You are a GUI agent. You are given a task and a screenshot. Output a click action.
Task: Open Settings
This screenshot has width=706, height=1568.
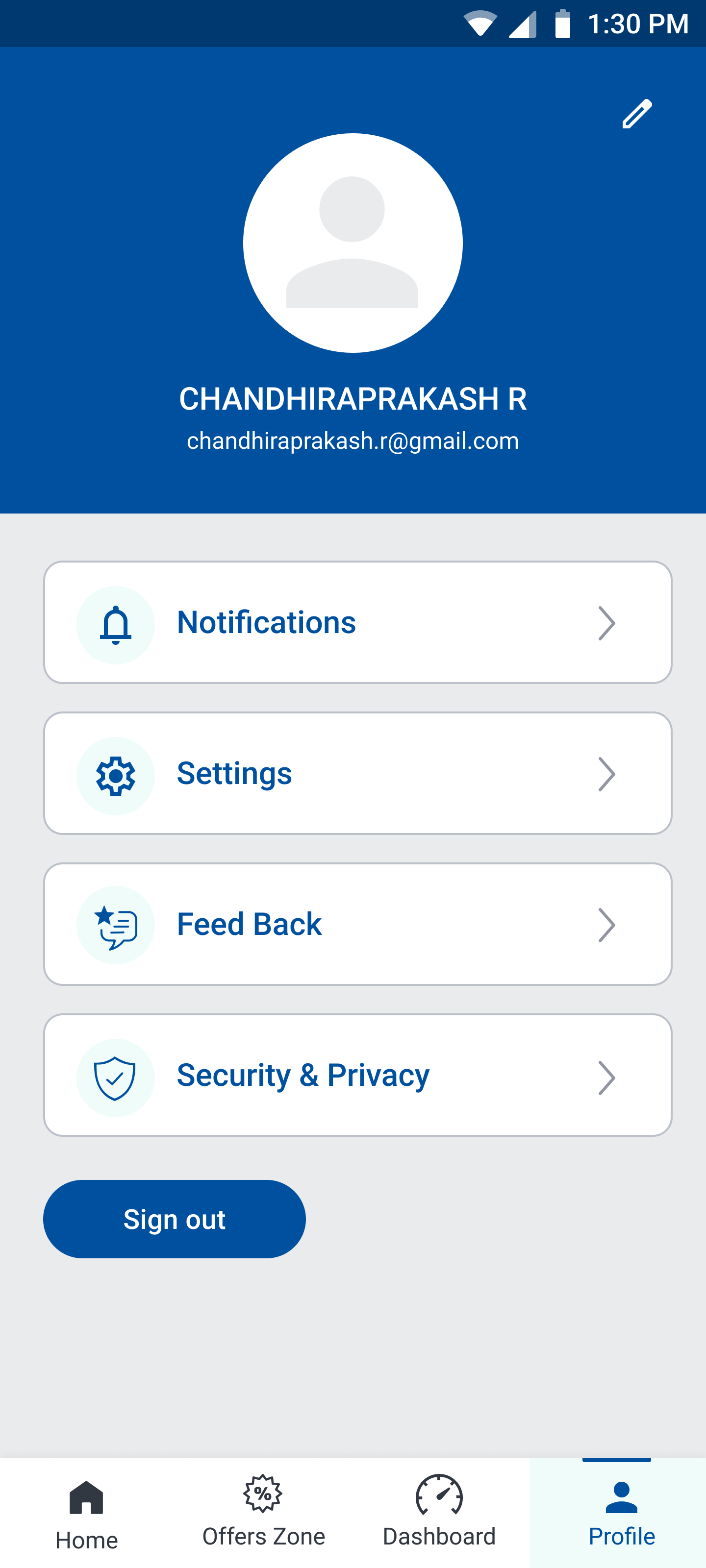click(357, 773)
